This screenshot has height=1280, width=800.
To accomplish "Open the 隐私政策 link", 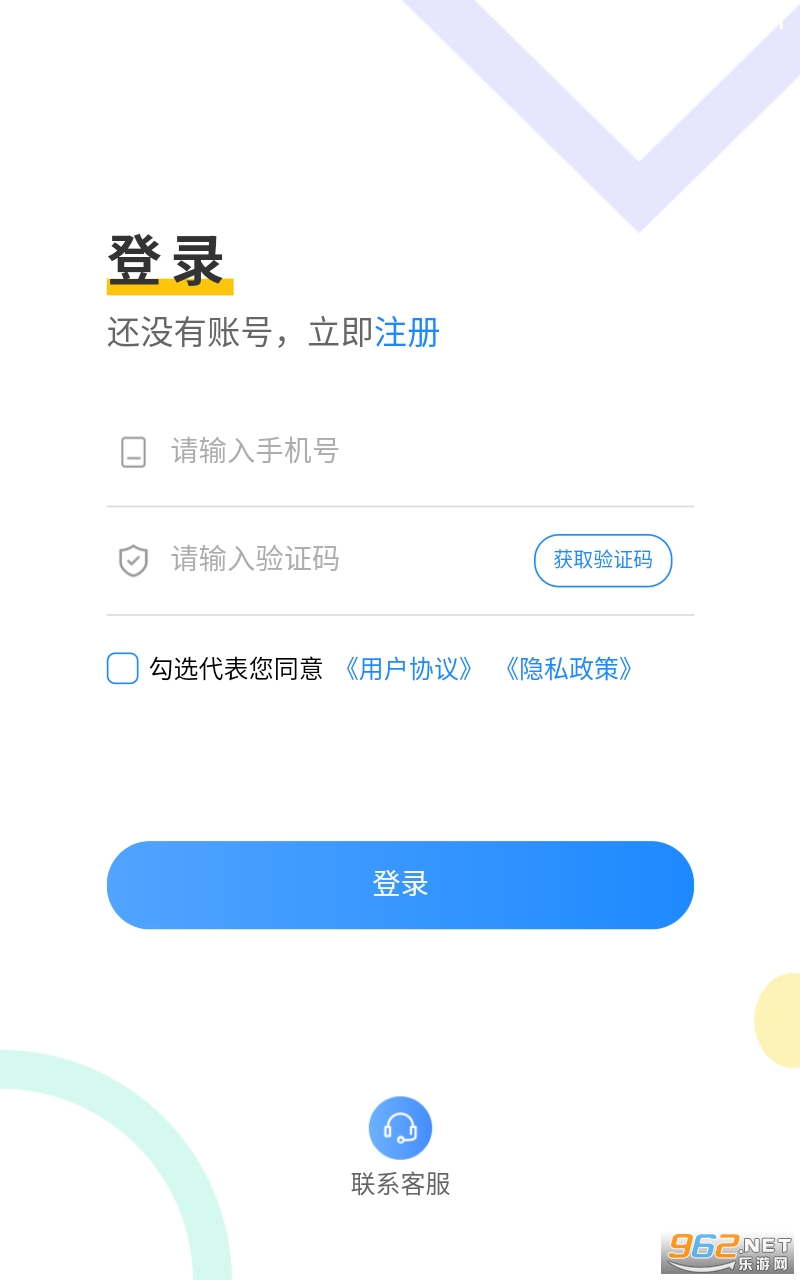I will [569, 669].
